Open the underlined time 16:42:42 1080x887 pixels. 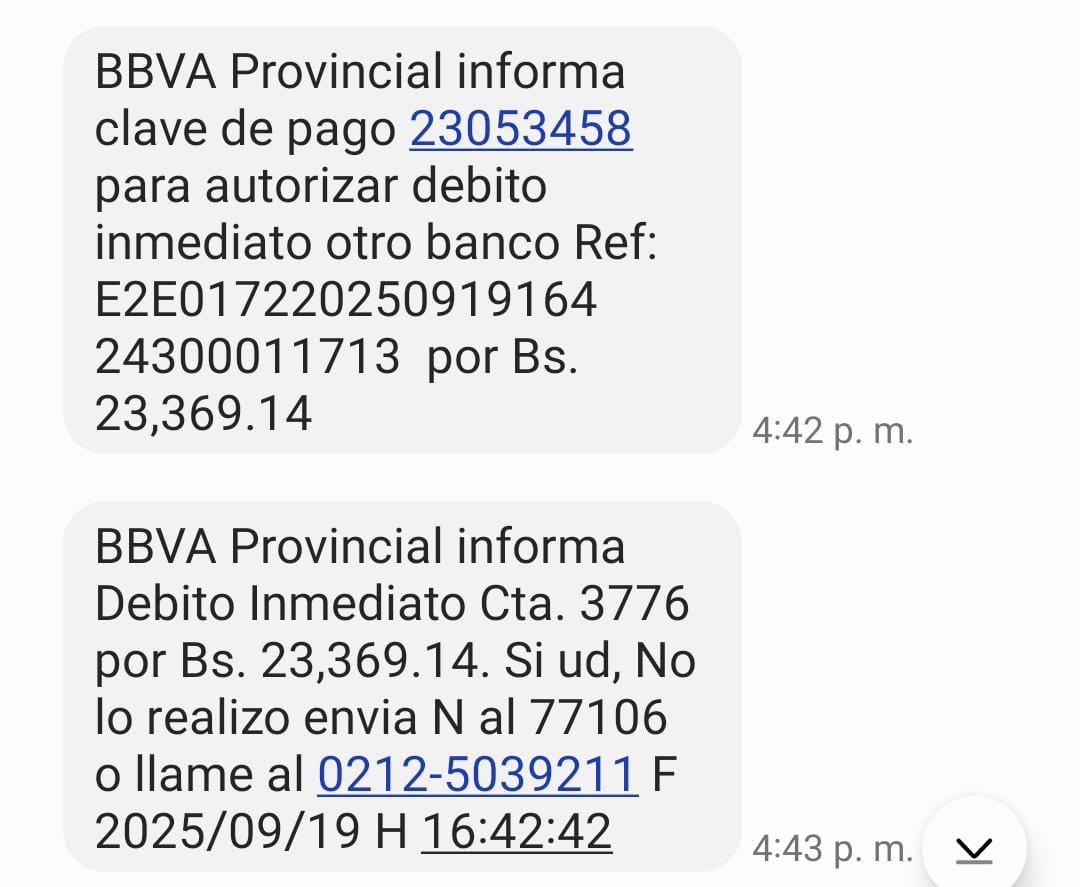point(516,832)
